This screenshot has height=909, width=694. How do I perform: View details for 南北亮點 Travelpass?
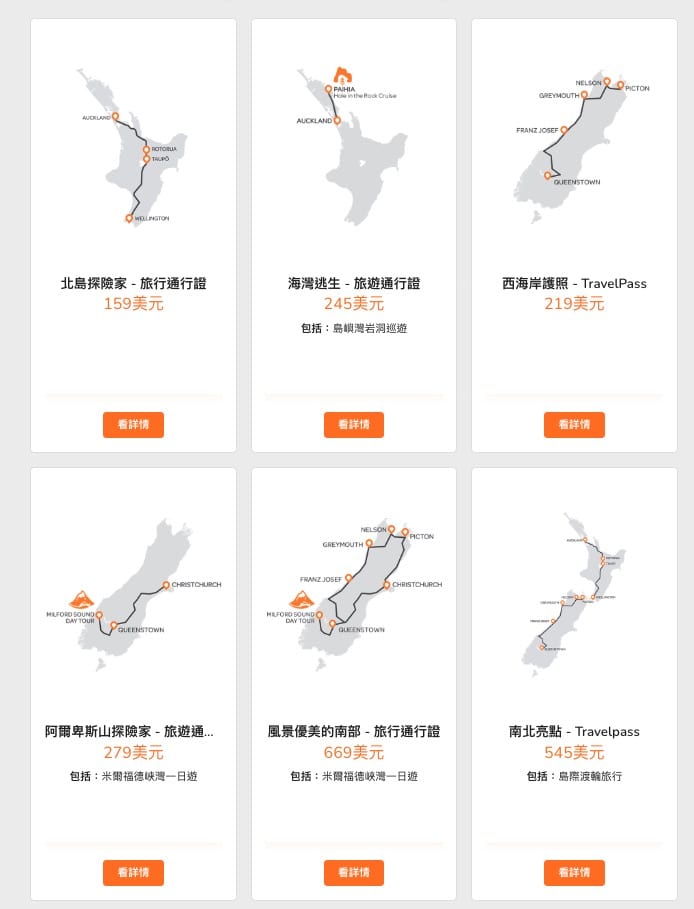pos(574,872)
